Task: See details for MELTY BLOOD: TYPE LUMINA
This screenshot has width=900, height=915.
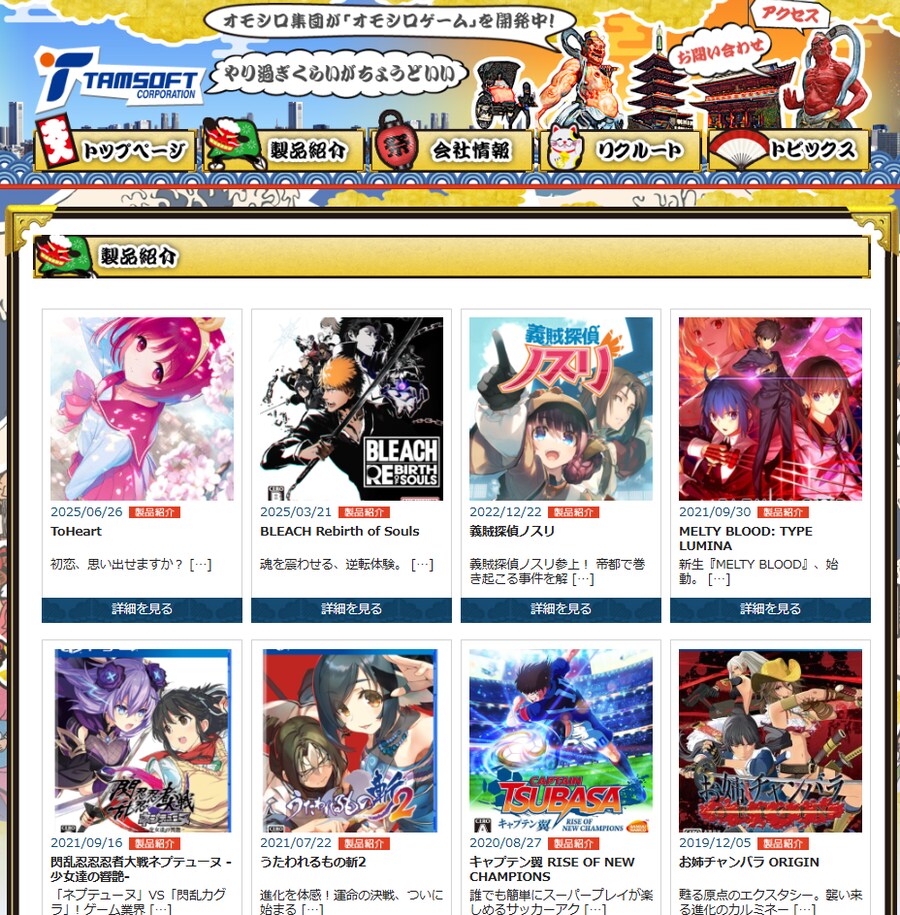Action: pyautogui.click(x=770, y=609)
